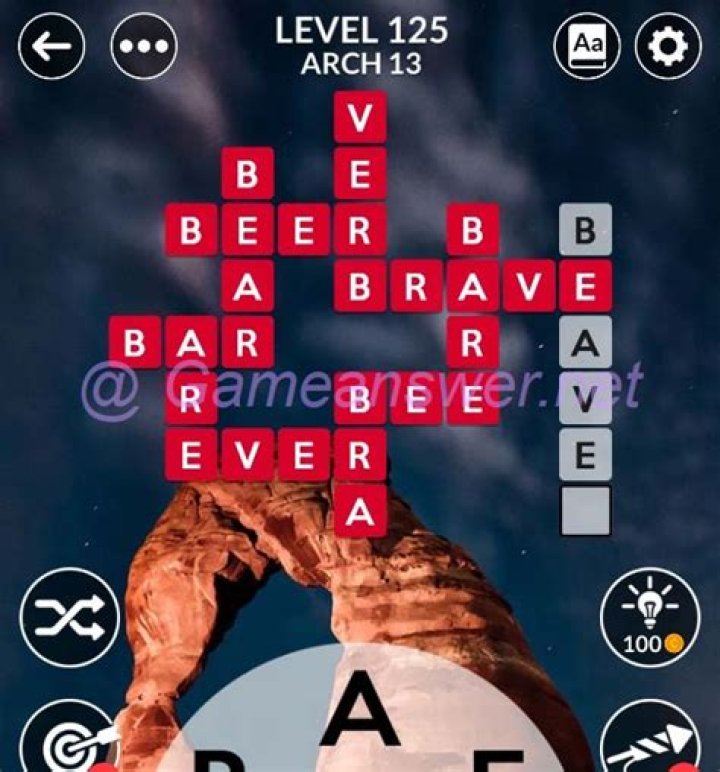720x772 pixels.
Task: Go back with the arrow button
Action: coord(51,46)
